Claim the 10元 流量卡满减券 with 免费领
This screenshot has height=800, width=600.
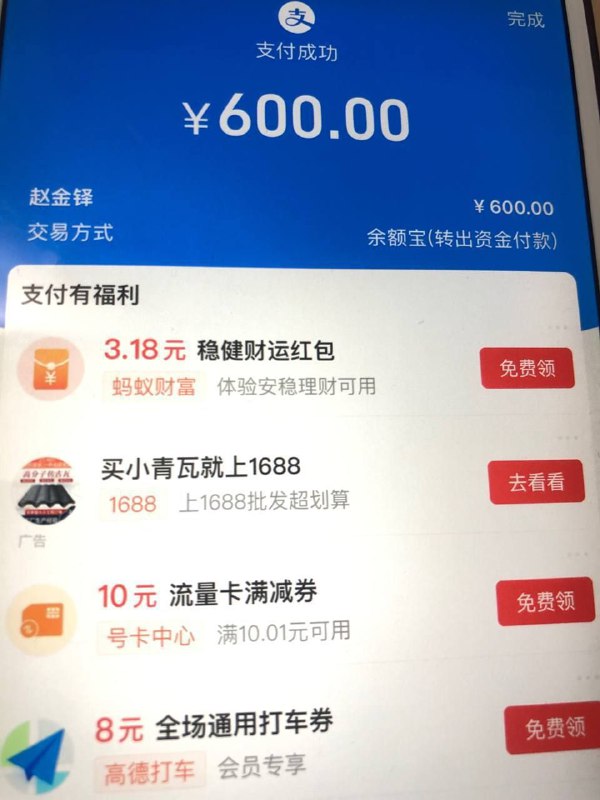coord(545,601)
